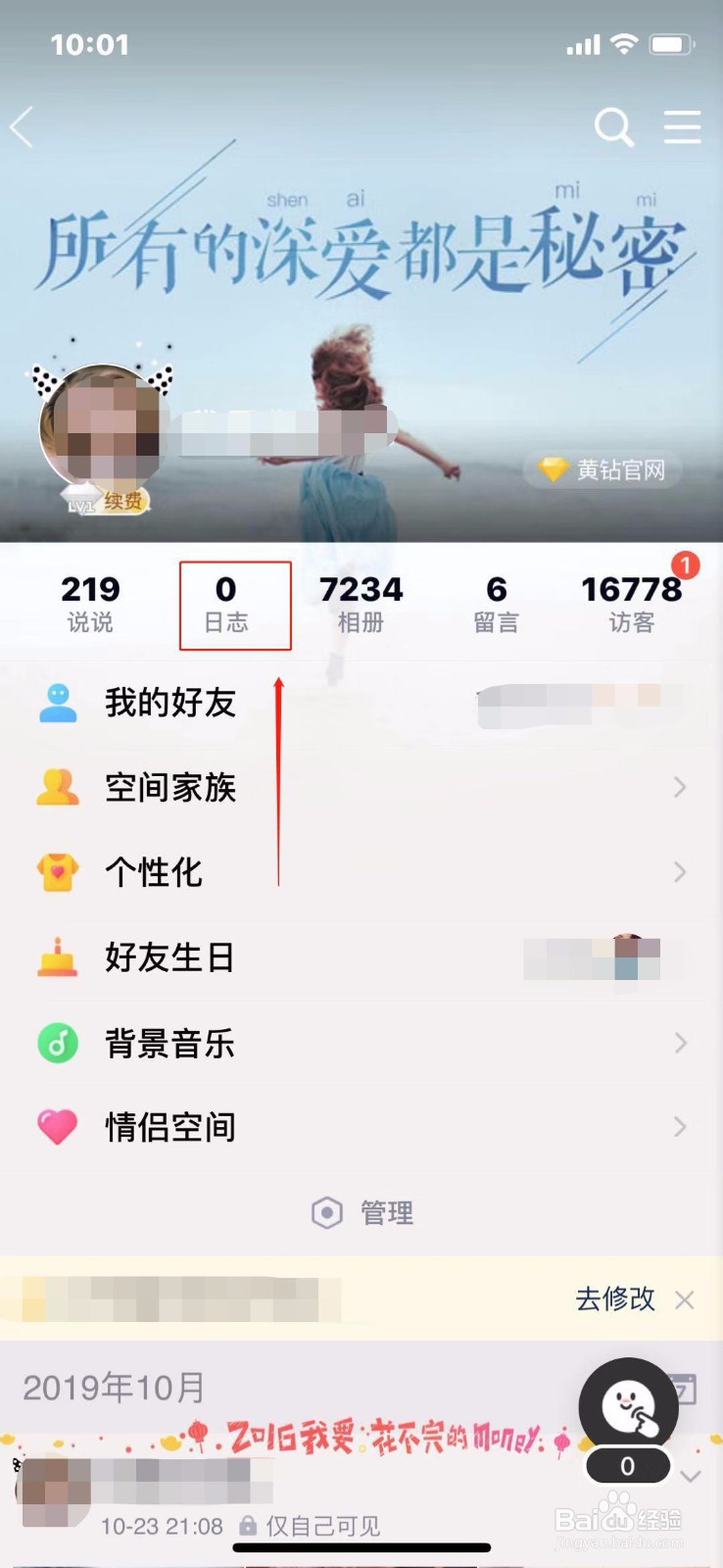723x1568 pixels.
Task: Open the 管理 management icon
Action: [x=327, y=1212]
